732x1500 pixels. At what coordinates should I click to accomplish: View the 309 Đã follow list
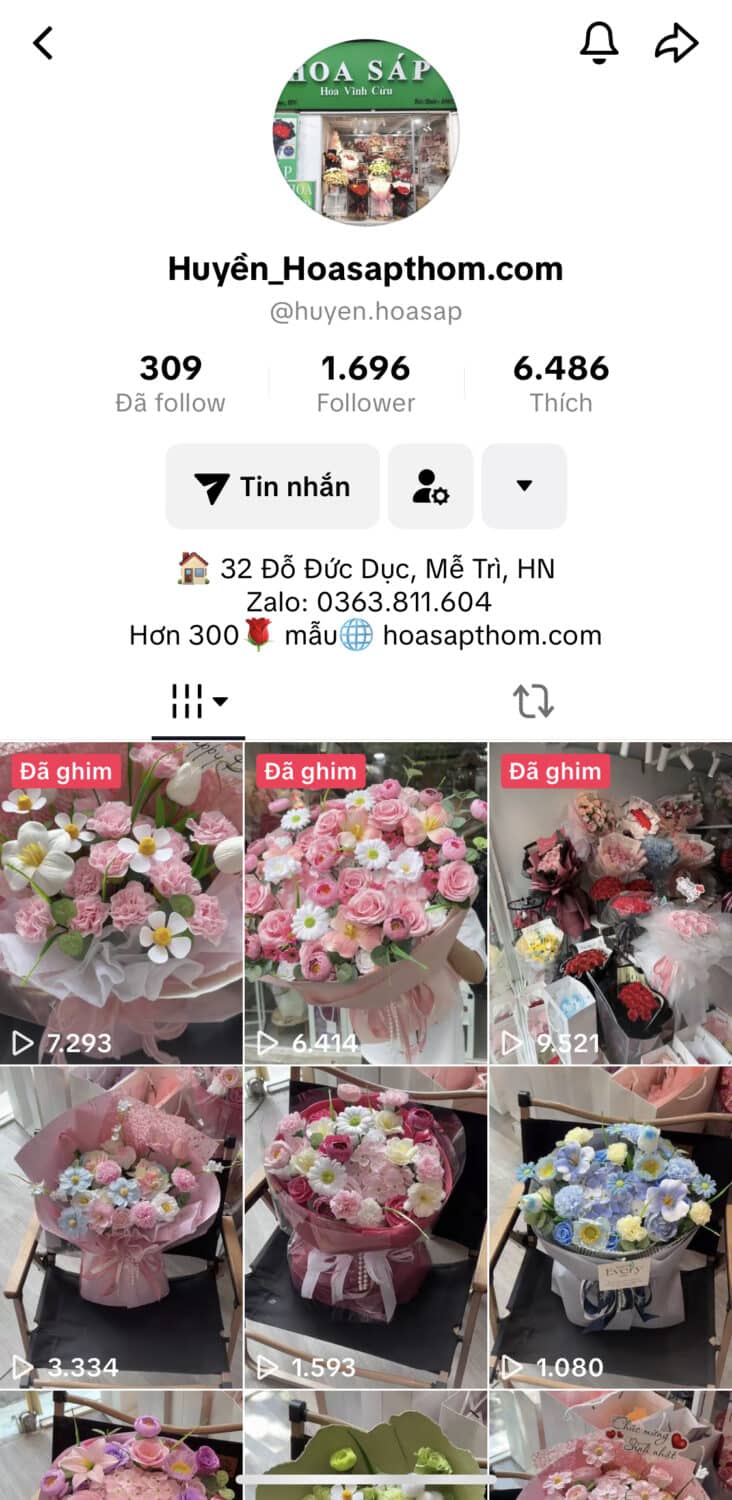click(x=170, y=384)
